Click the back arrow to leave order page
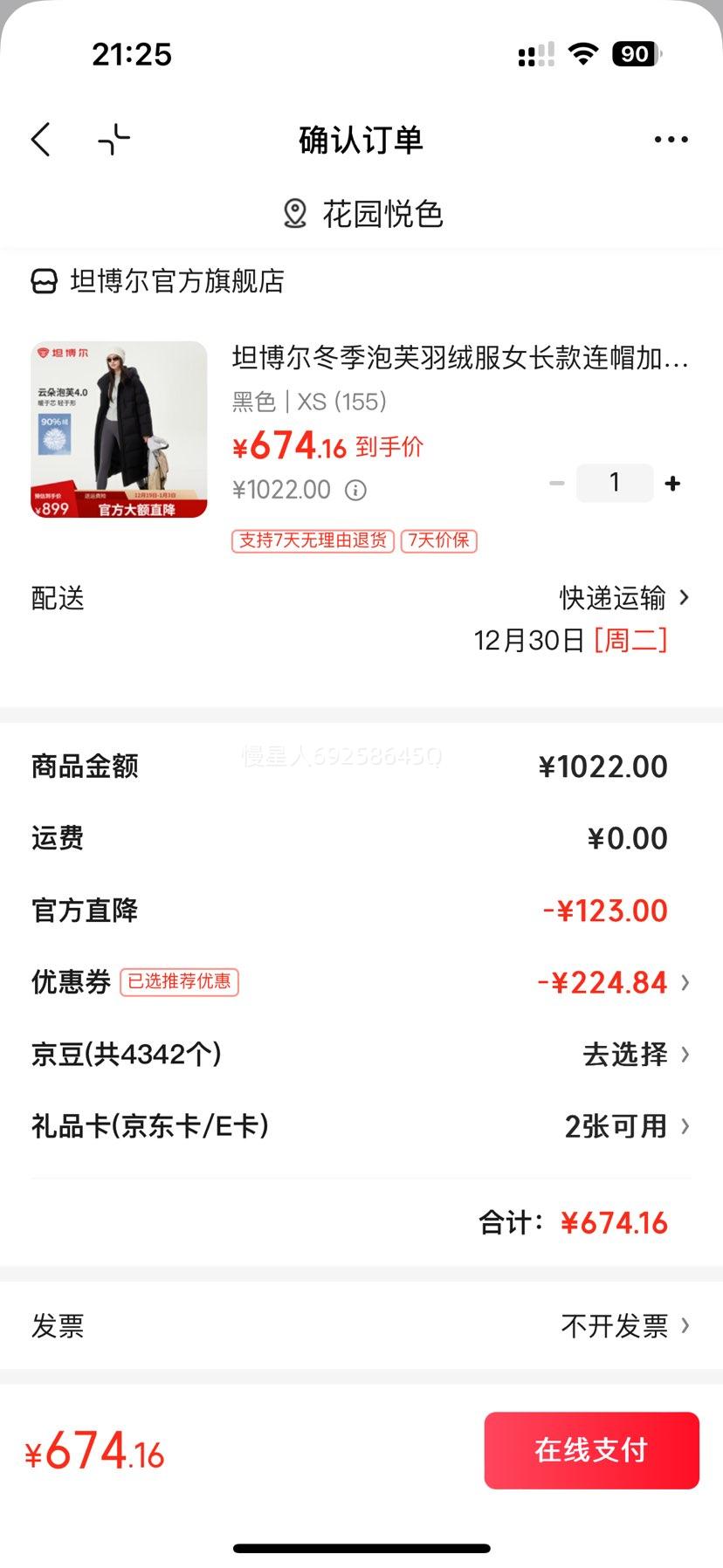The width and height of the screenshot is (723, 1568). (39, 139)
